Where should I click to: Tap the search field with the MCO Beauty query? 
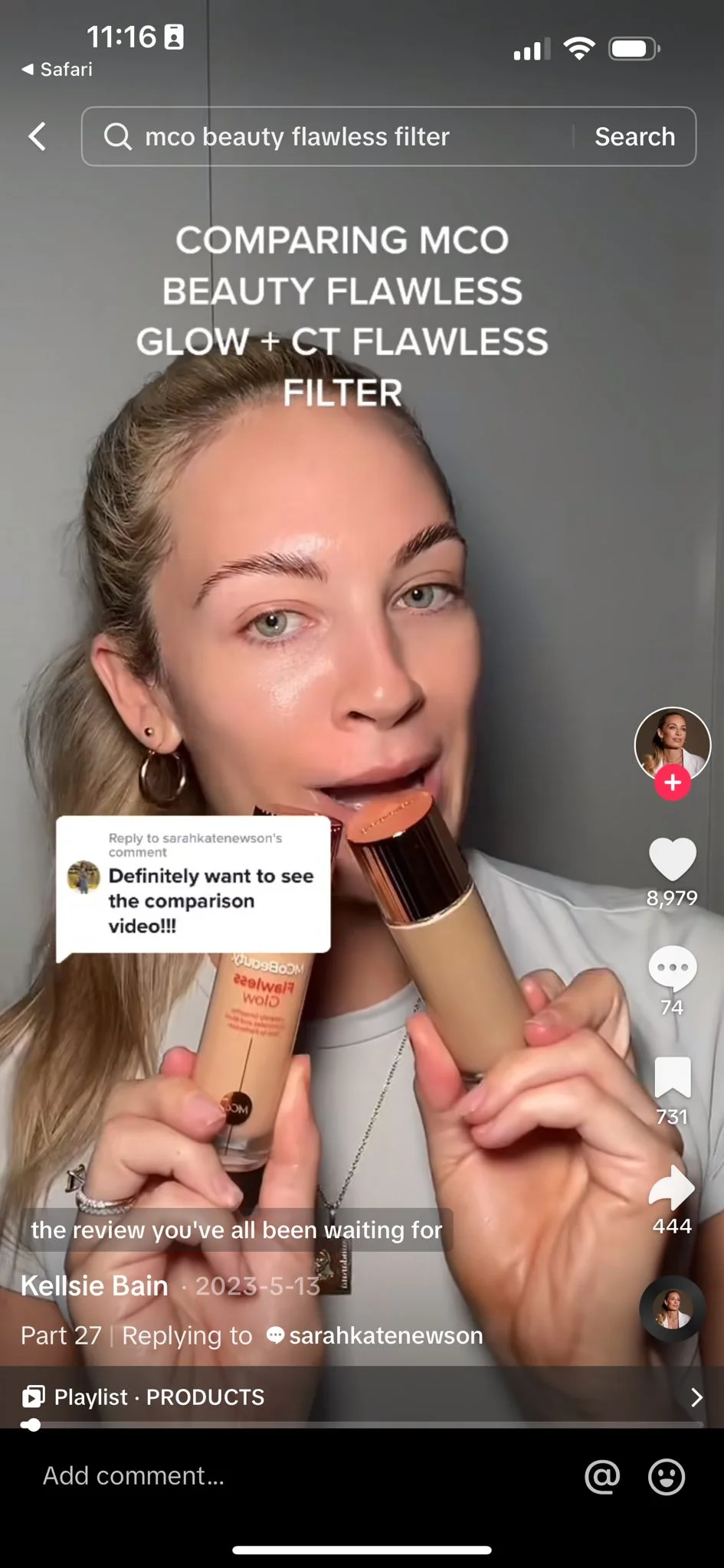(329, 137)
